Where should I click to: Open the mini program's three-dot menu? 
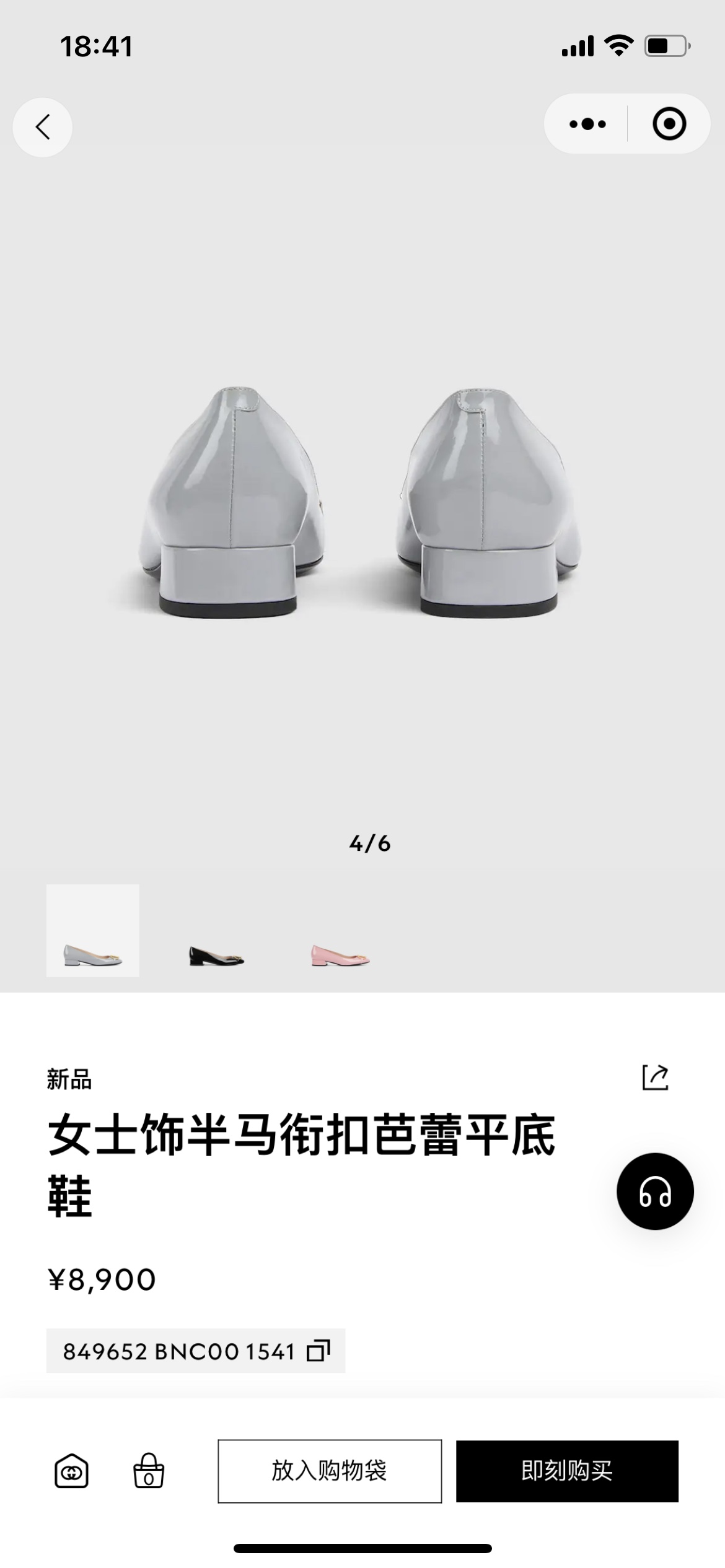pyautogui.click(x=587, y=124)
